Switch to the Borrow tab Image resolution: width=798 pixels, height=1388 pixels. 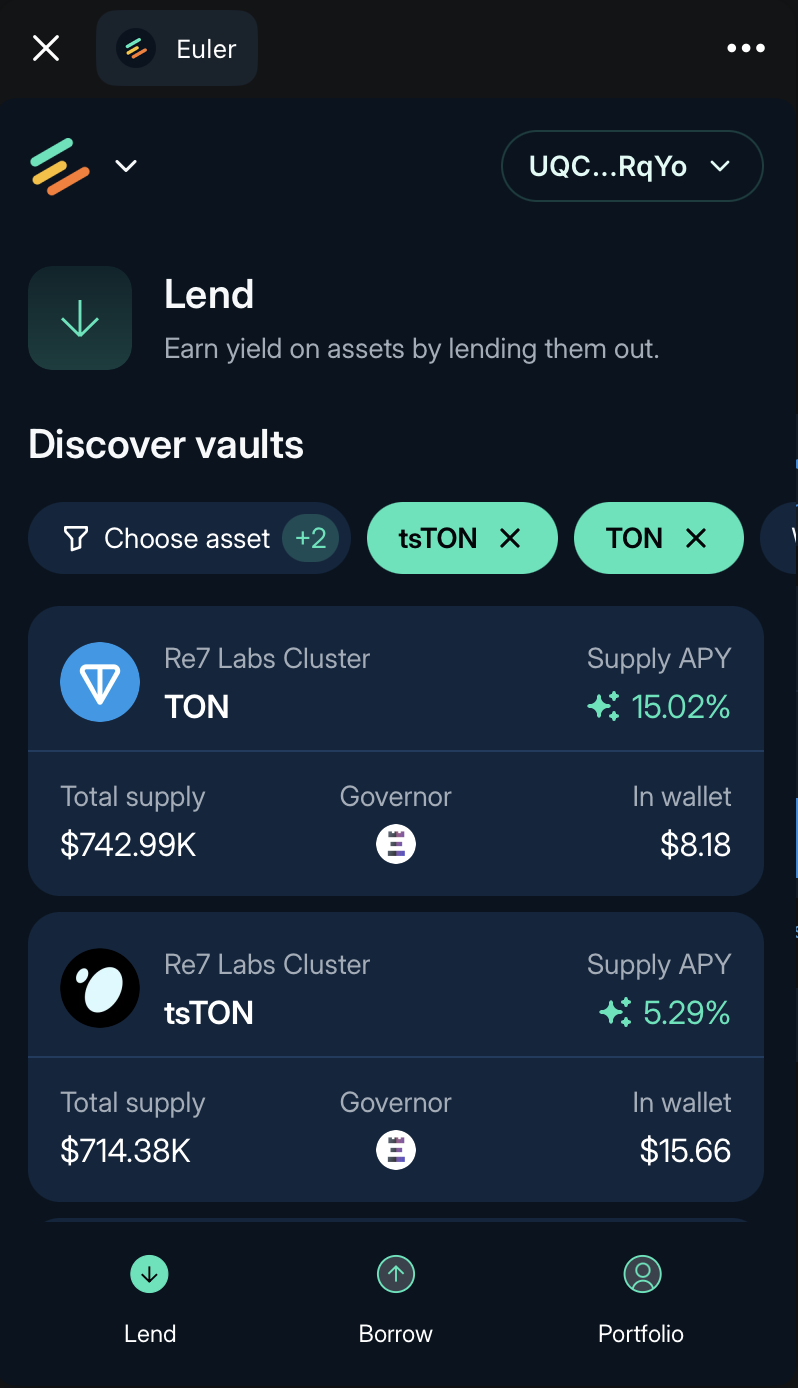click(x=395, y=1298)
